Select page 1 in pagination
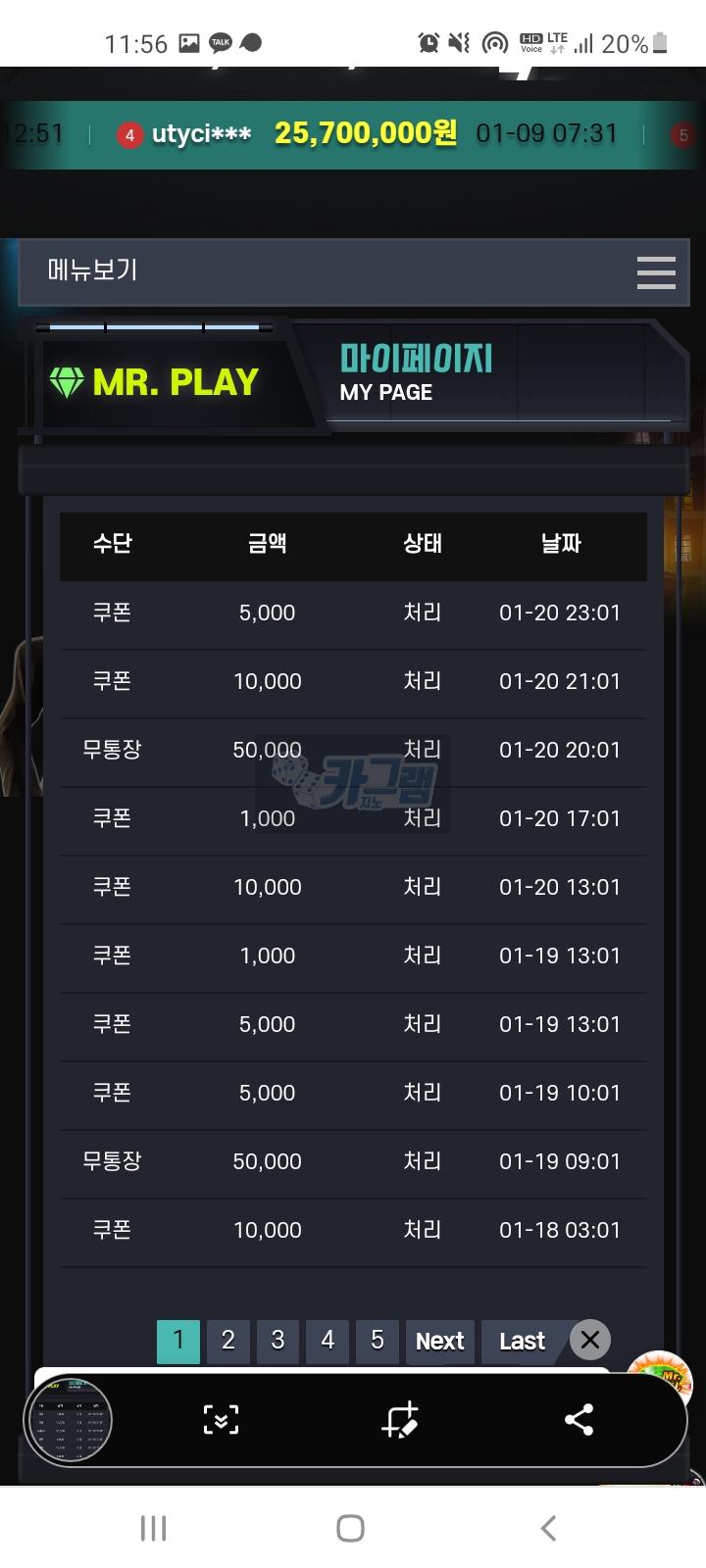This screenshot has width=706, height=1568. pos(178,1341)
